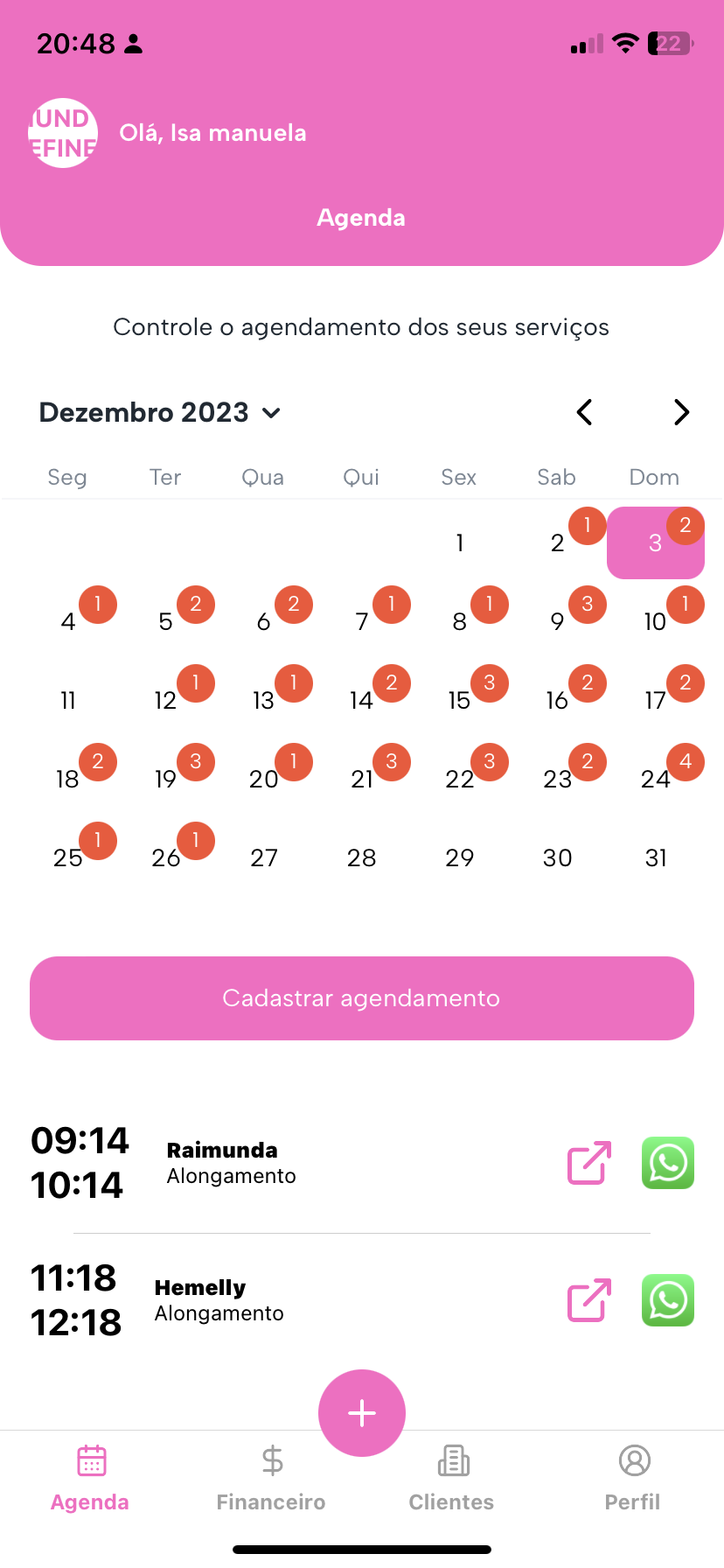Open Raimunda's appointment details link icon
Screen dimensions: 724x1568
589,1163
